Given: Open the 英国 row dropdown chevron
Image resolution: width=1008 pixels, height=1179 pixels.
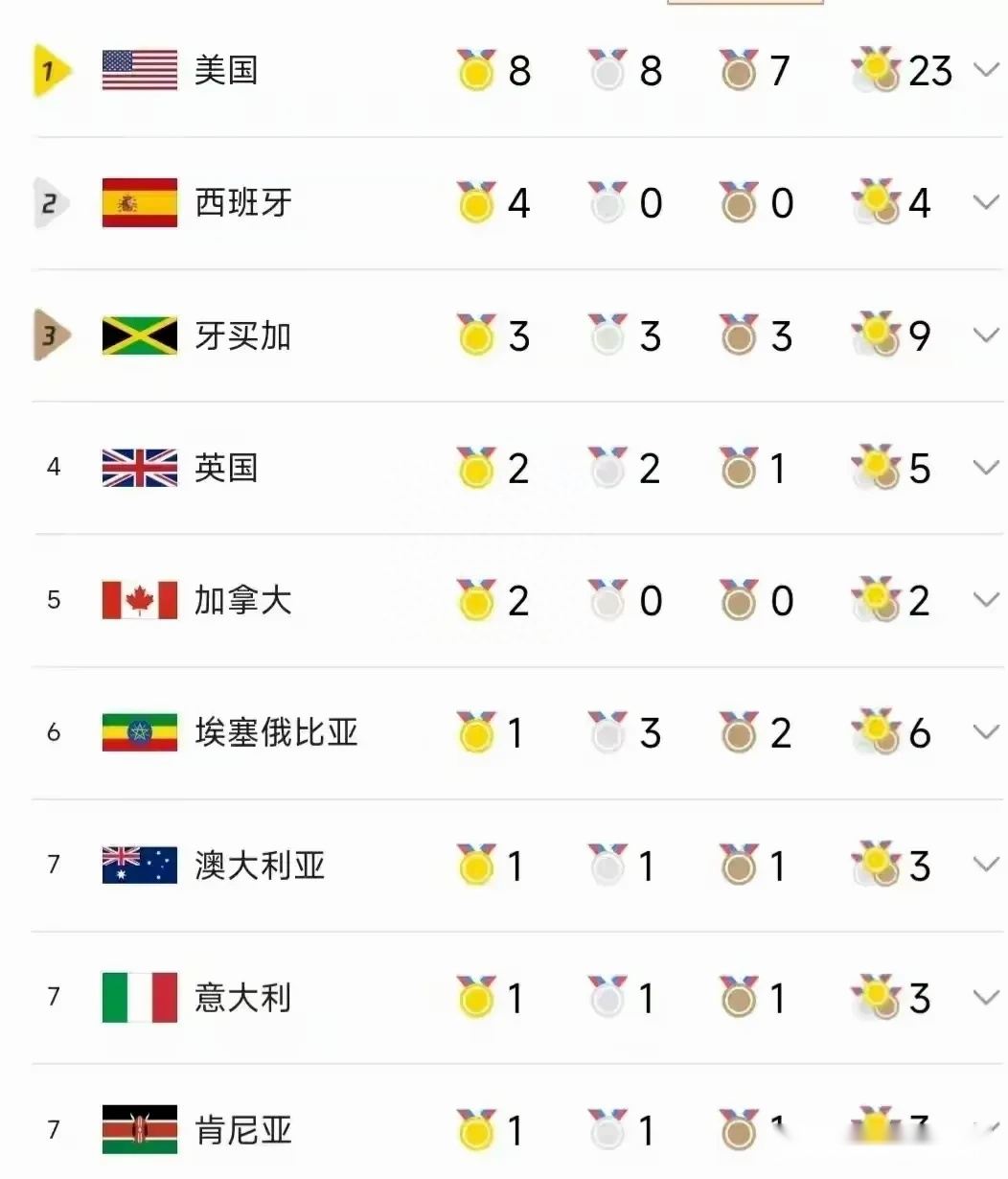Looking at the screenshot, I should point(985,468).
